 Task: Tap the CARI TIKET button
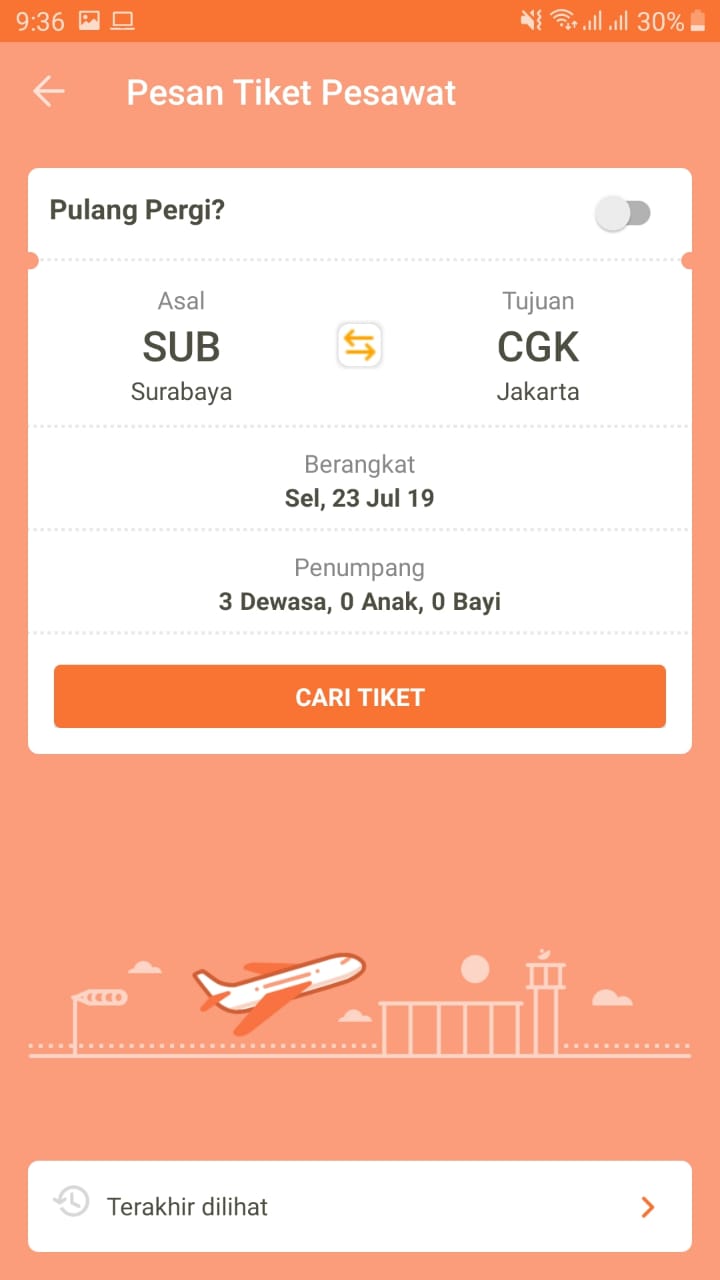coord(360,697)
